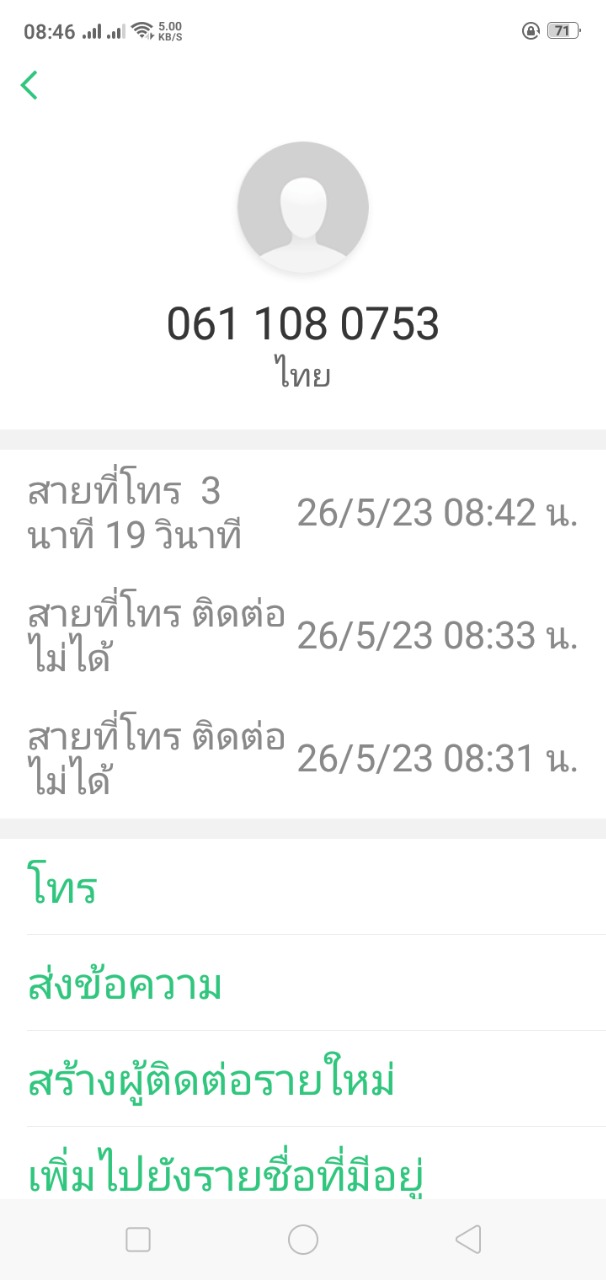Open recent apps with the square button
Image resolution: width=606 pixels, height=1280 pixels.
point(138,1240)
